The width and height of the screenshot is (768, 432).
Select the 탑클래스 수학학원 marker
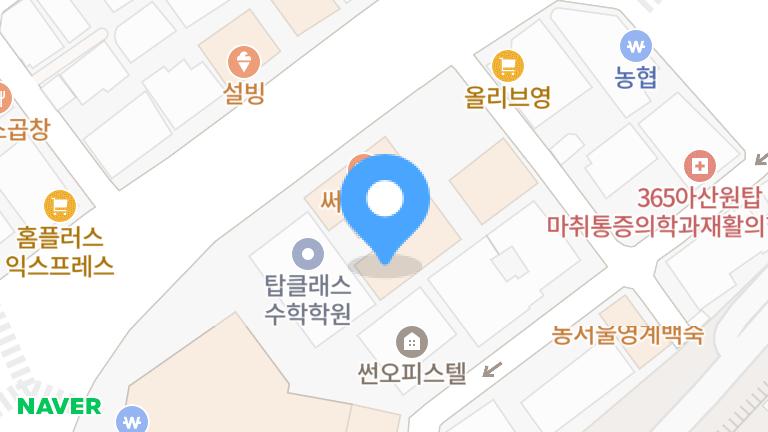pyautogui.click(x=308, y=254)
